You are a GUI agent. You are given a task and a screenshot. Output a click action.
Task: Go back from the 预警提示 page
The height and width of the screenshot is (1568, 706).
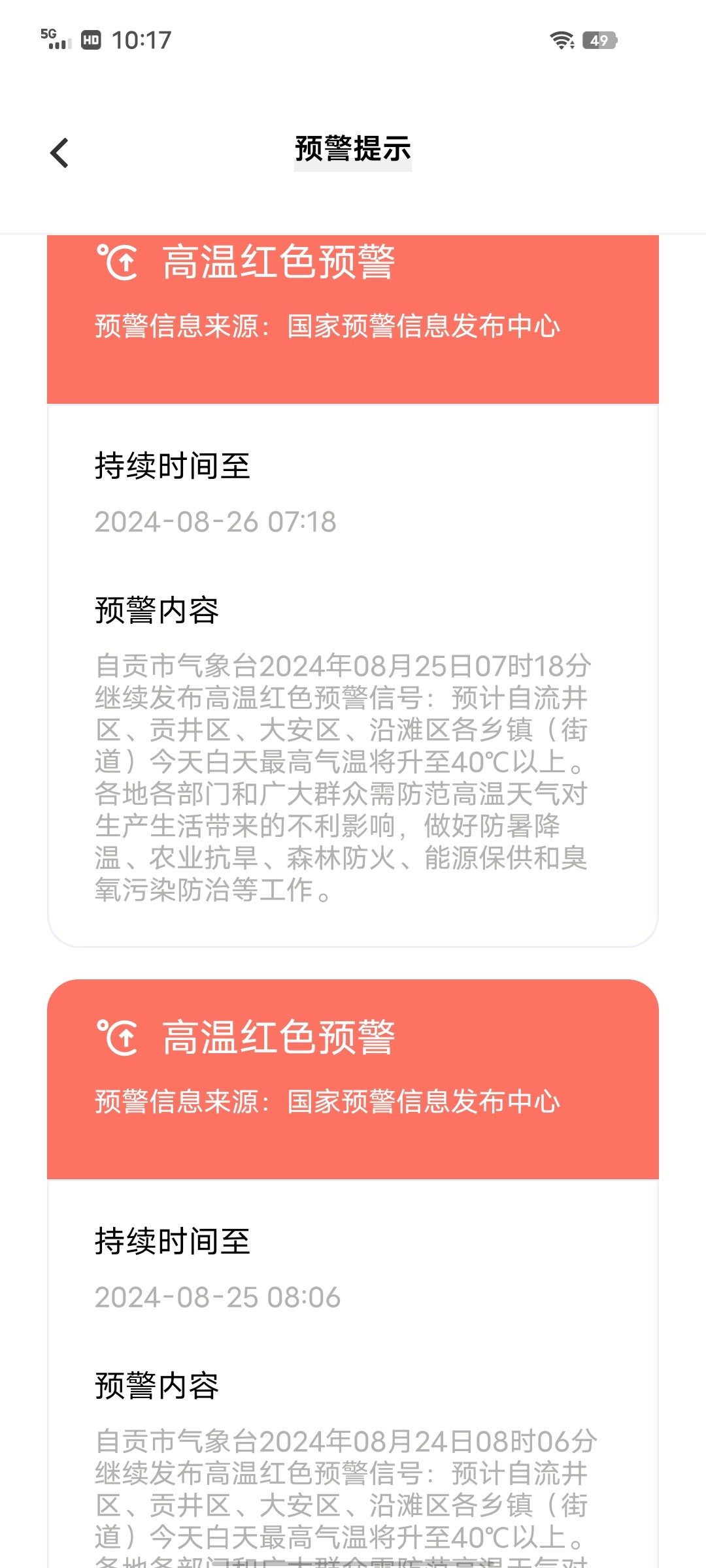59,153
